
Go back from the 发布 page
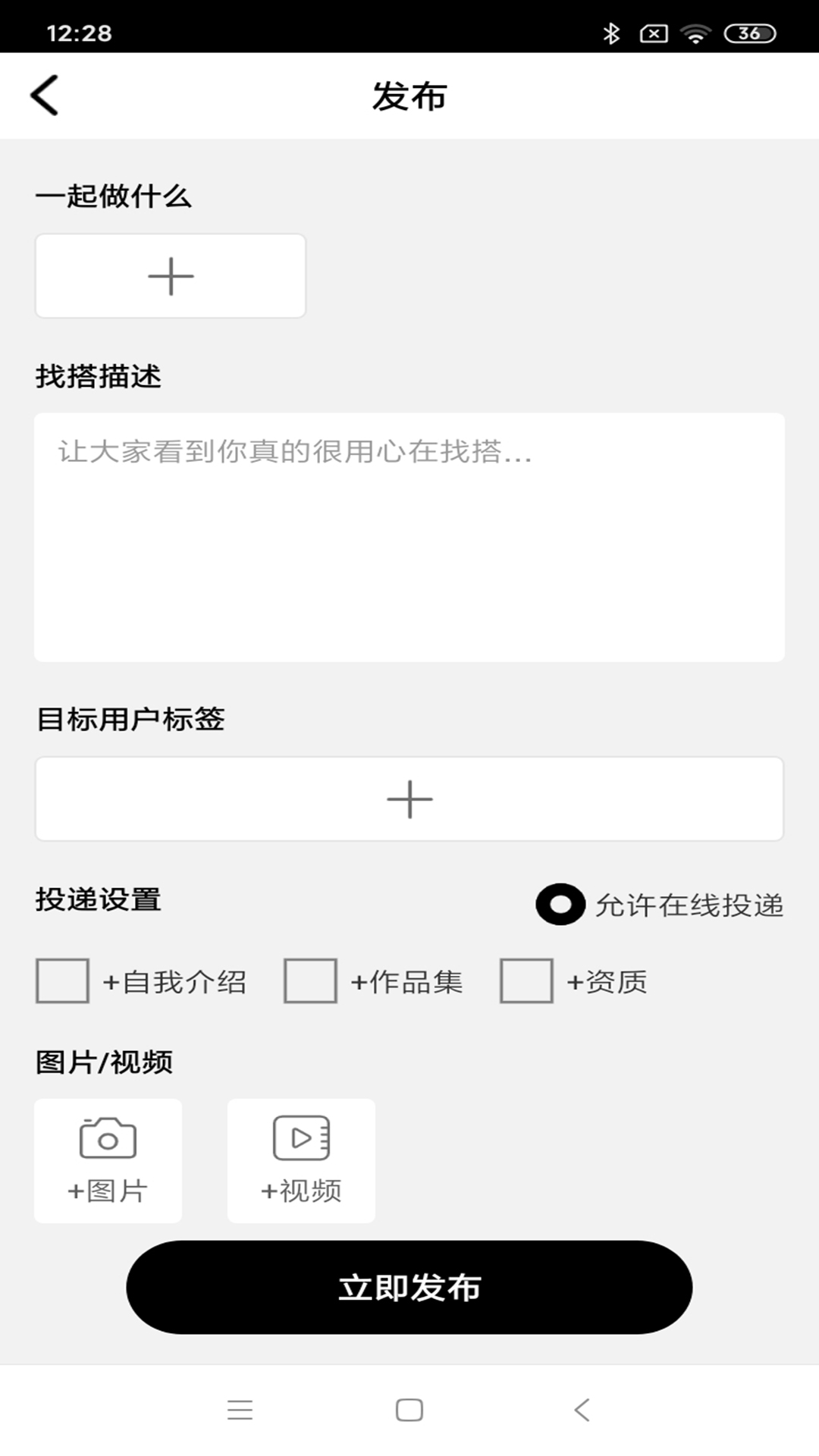45,96
